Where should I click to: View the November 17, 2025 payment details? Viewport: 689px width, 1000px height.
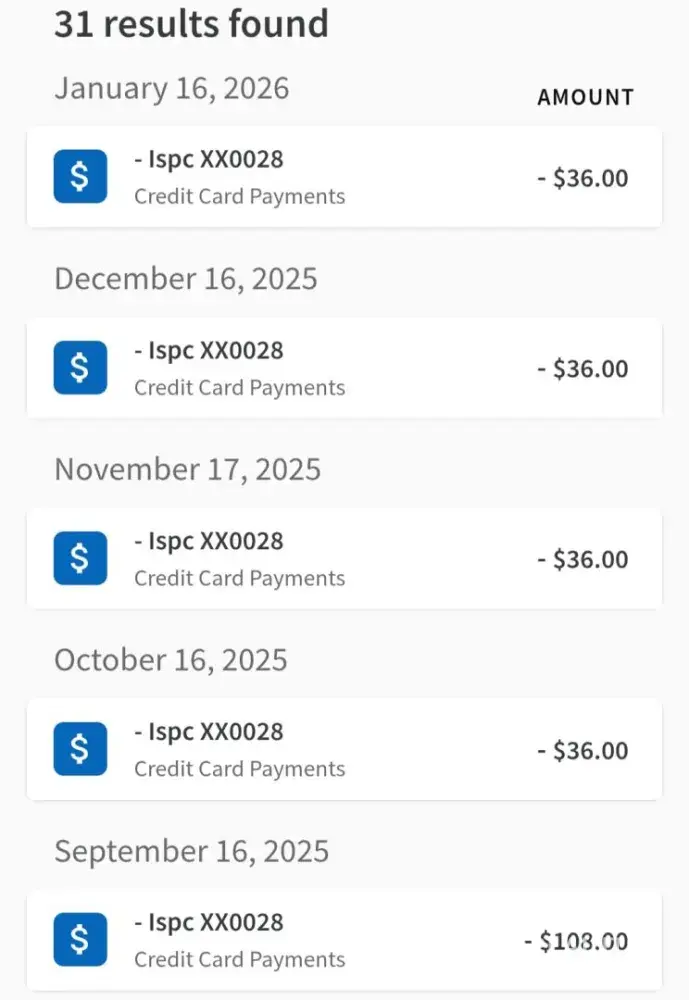click(344, 559)
